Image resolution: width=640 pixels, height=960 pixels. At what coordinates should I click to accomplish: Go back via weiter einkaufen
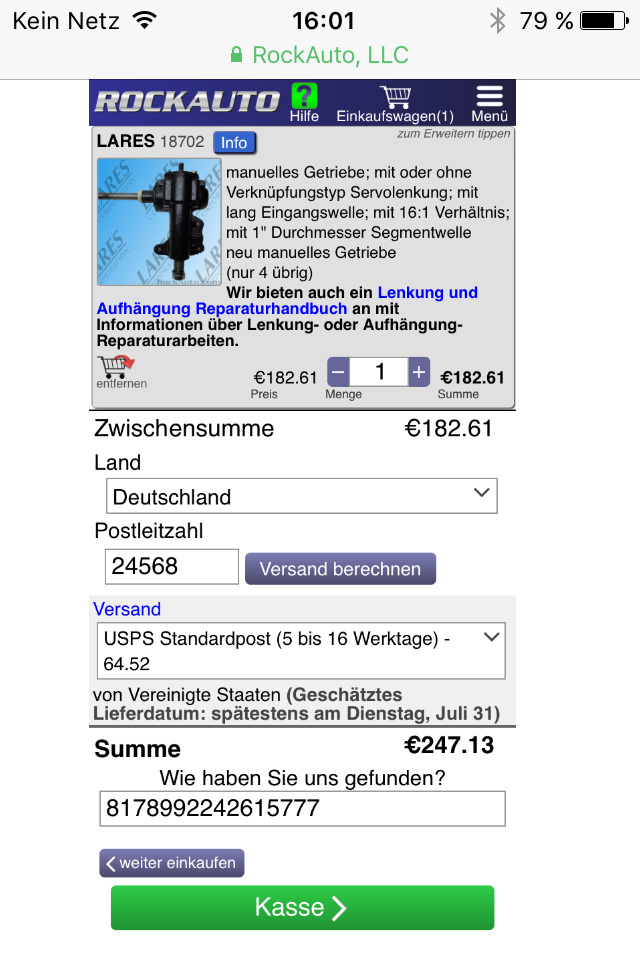(171, 863)
